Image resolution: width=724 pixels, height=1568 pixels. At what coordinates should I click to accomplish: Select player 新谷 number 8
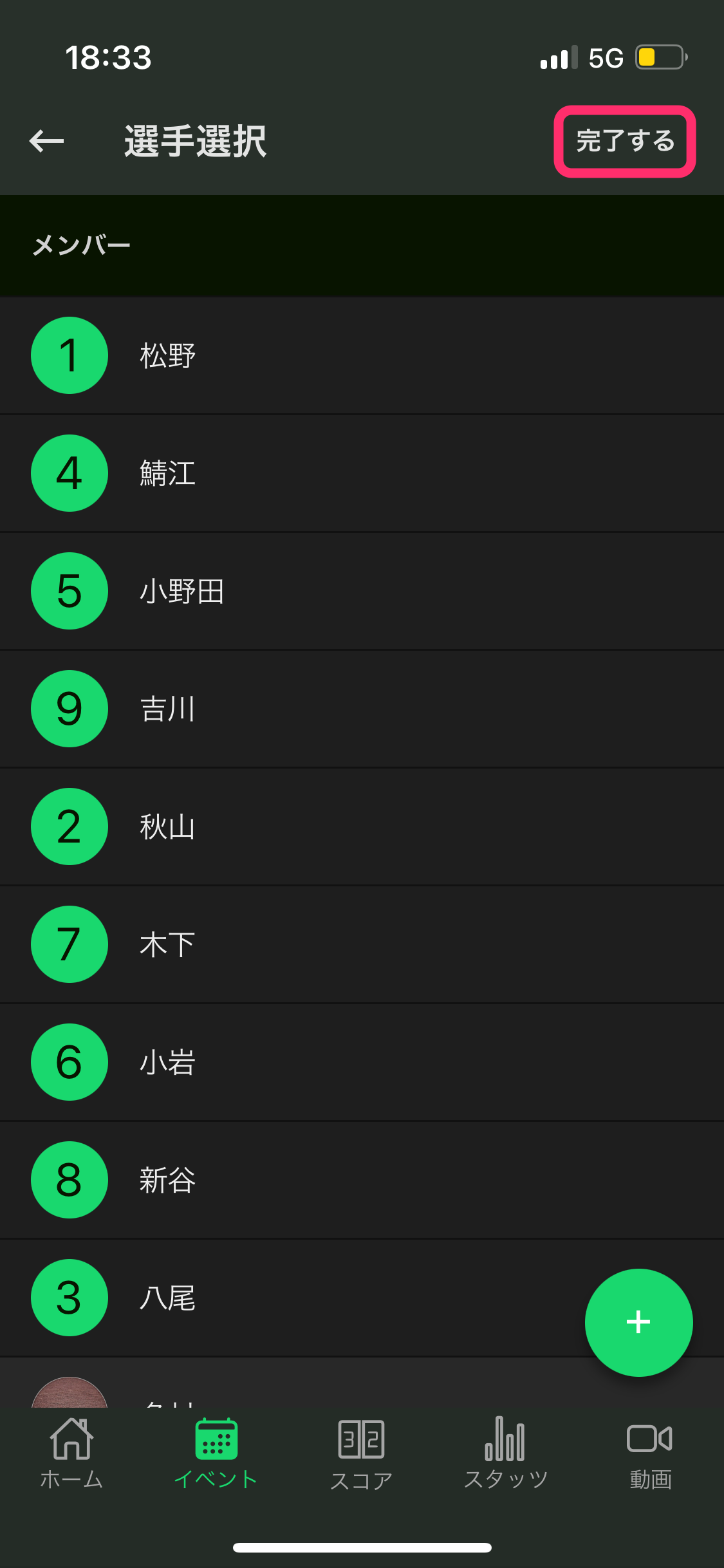click(362, 1180)
